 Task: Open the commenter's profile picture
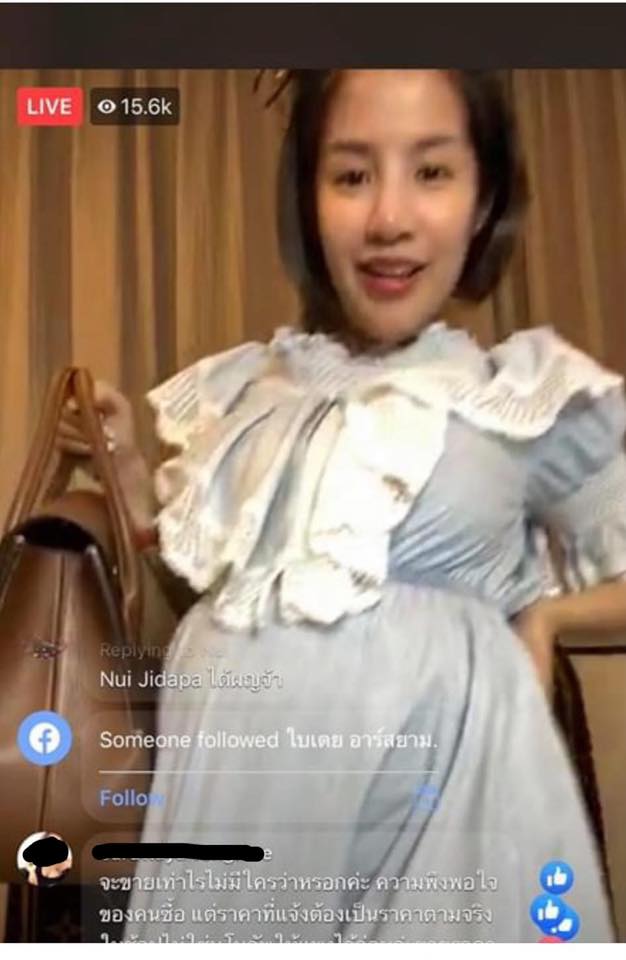coord(44,858)
